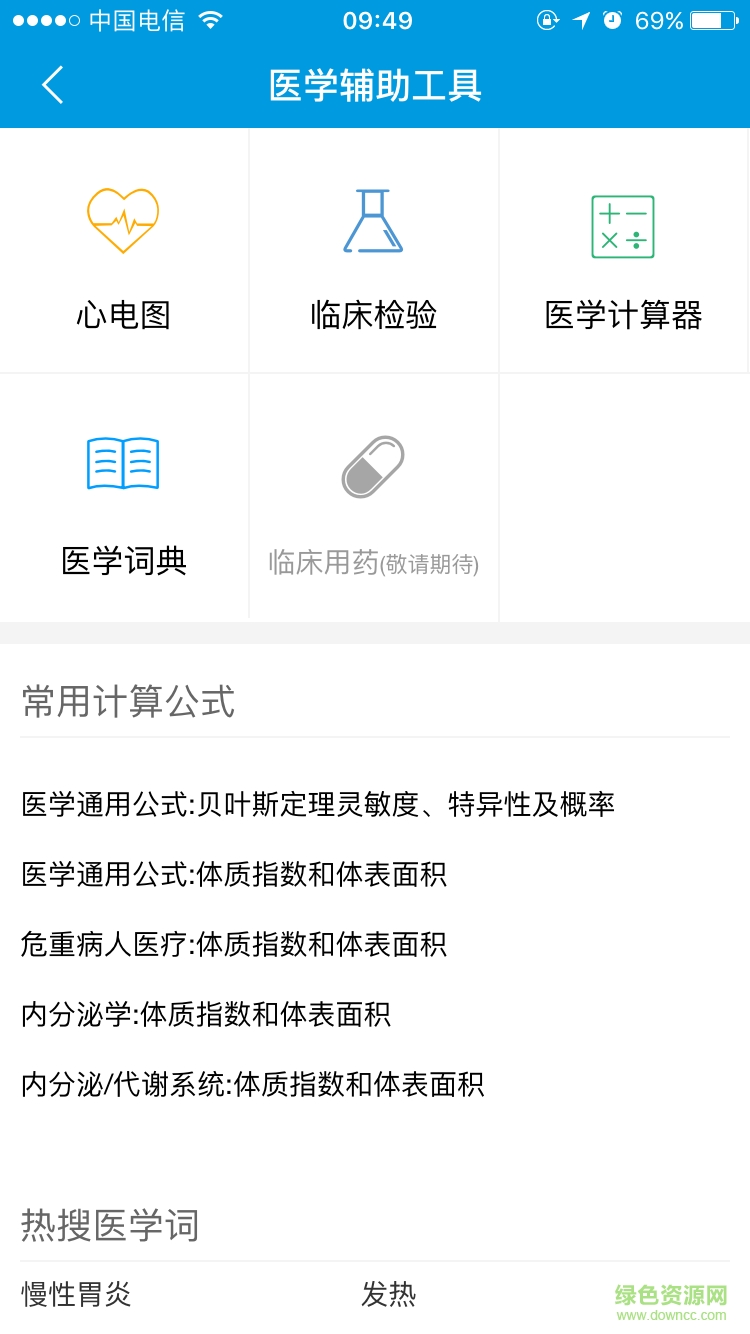Go back using the header arrow

click(53, 85)
